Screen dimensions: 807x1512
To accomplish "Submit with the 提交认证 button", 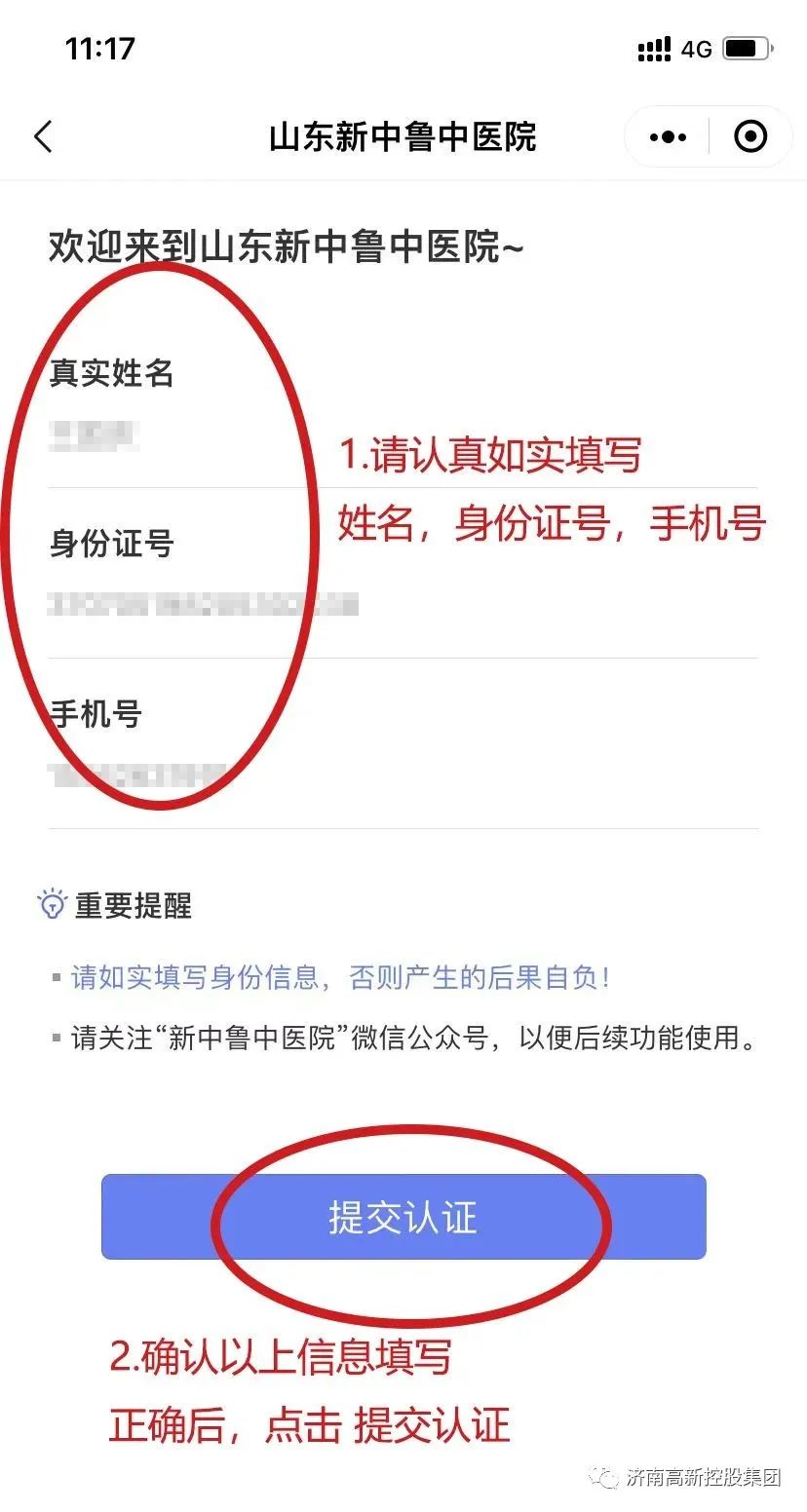I will [x=403, y=1217].
